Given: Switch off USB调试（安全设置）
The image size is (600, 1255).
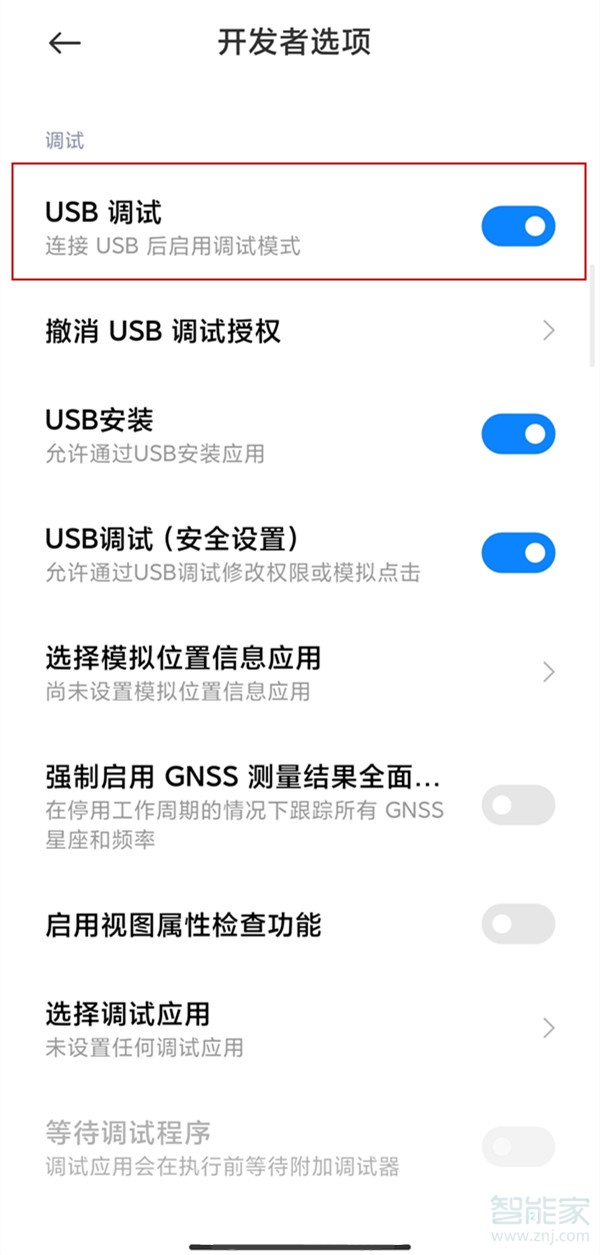Looking at the screenshot, I should click(518, 552).
